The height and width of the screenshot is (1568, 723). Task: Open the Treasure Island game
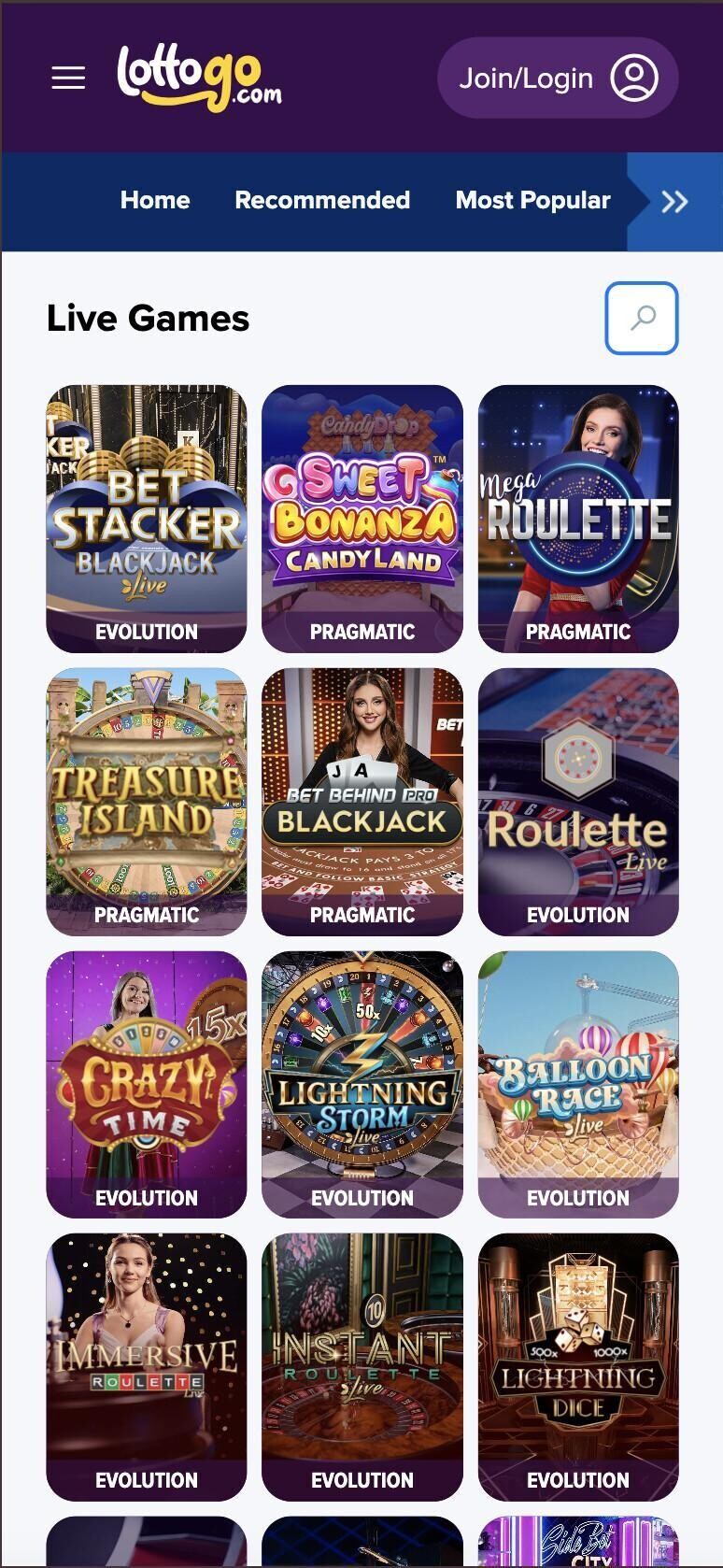click(x=145, y=801)
